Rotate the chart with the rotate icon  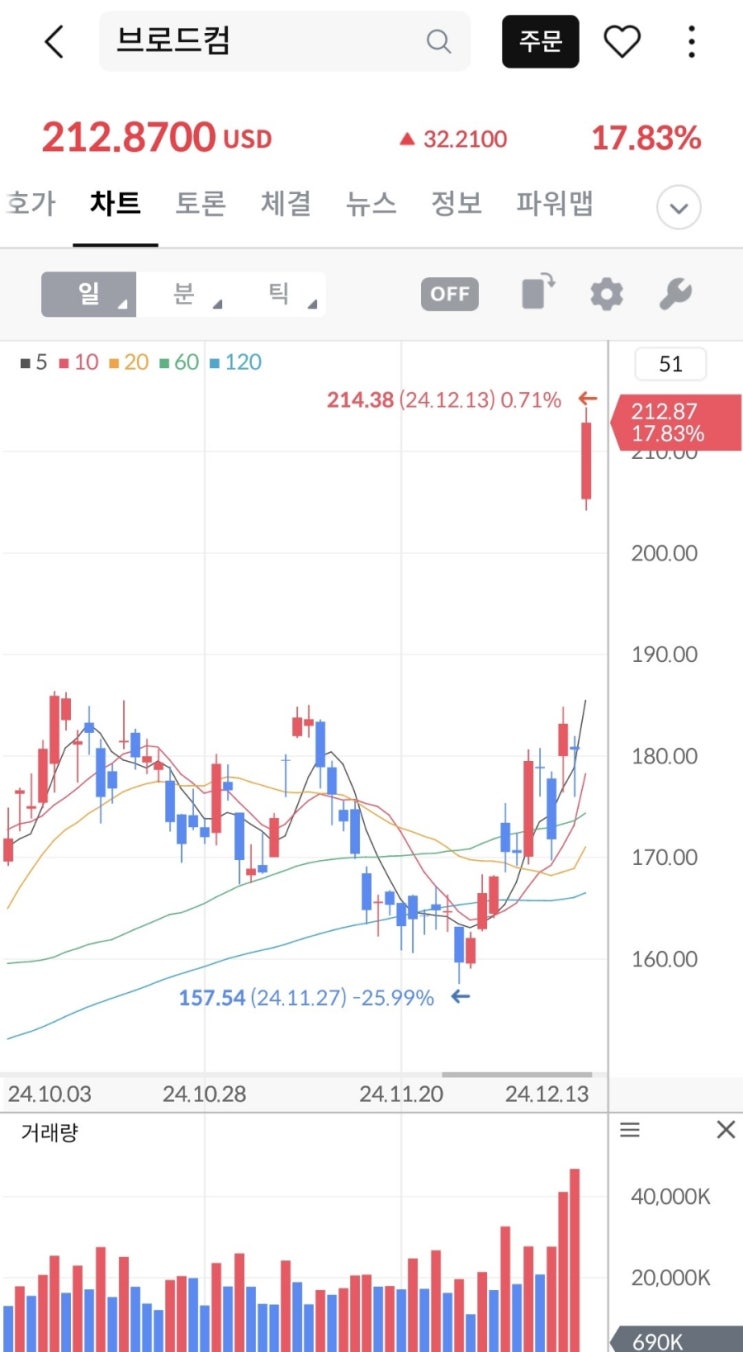[x=539, y=294]
